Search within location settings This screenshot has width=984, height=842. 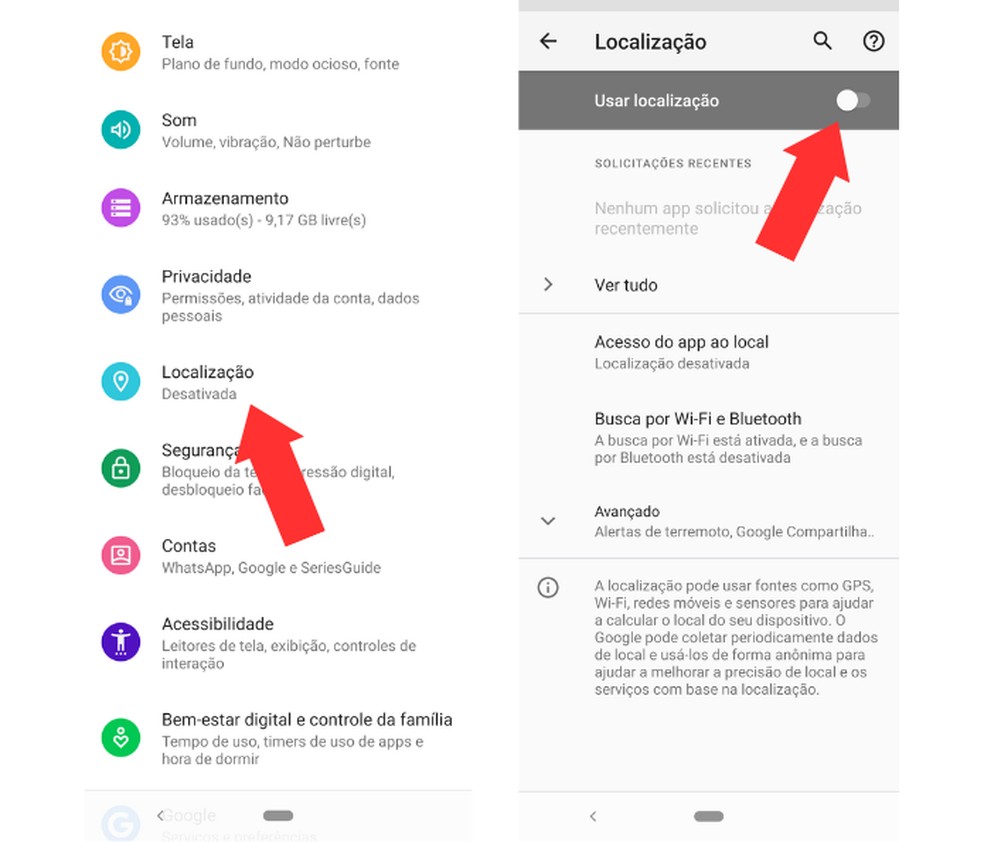click(822, 41)
